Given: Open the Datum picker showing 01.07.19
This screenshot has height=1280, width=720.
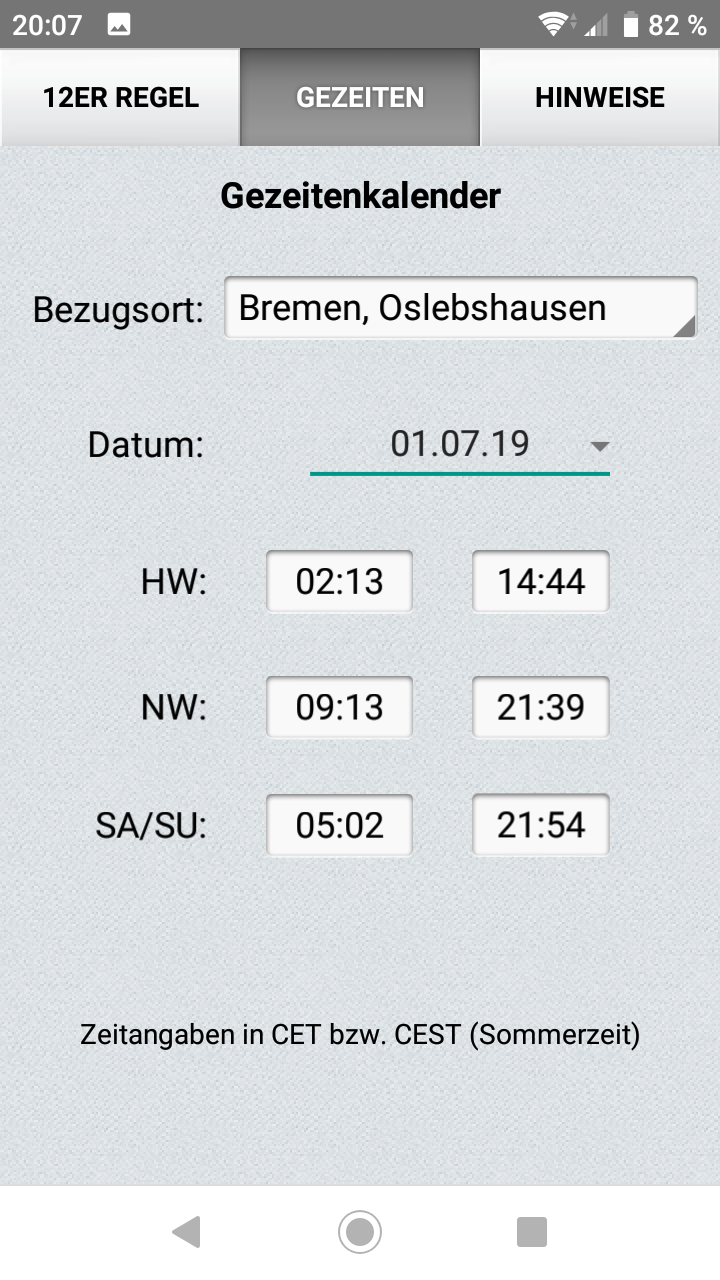Looking at the screenshot, I should click(460, 444).
